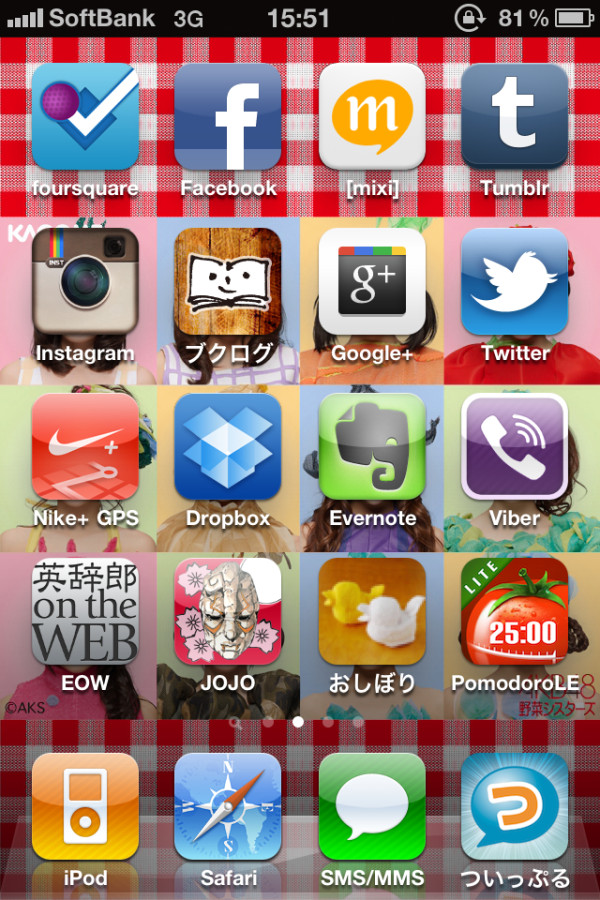The width and height of the screenshot is (600, 900).
Task: Launch the Safari browser
Action: point(228,807)
